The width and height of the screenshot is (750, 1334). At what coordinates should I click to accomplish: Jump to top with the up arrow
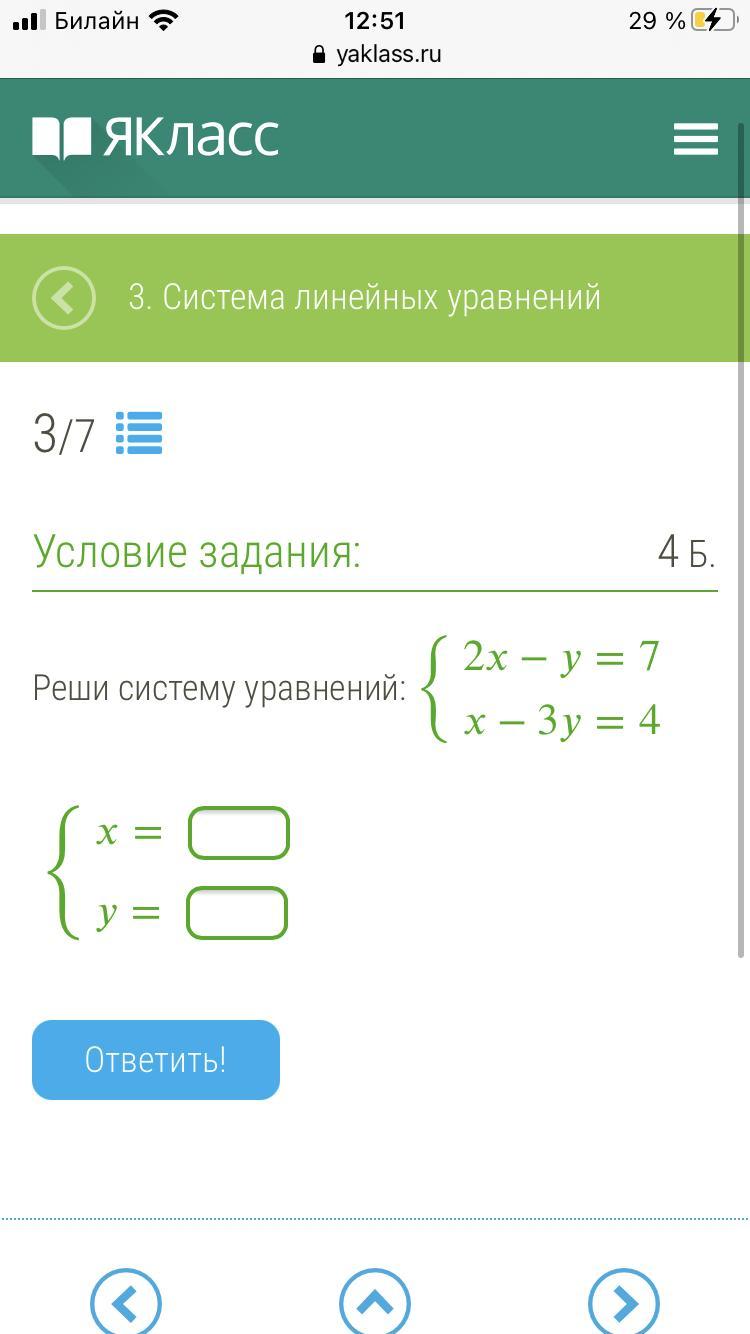(x=375, y=1302)
